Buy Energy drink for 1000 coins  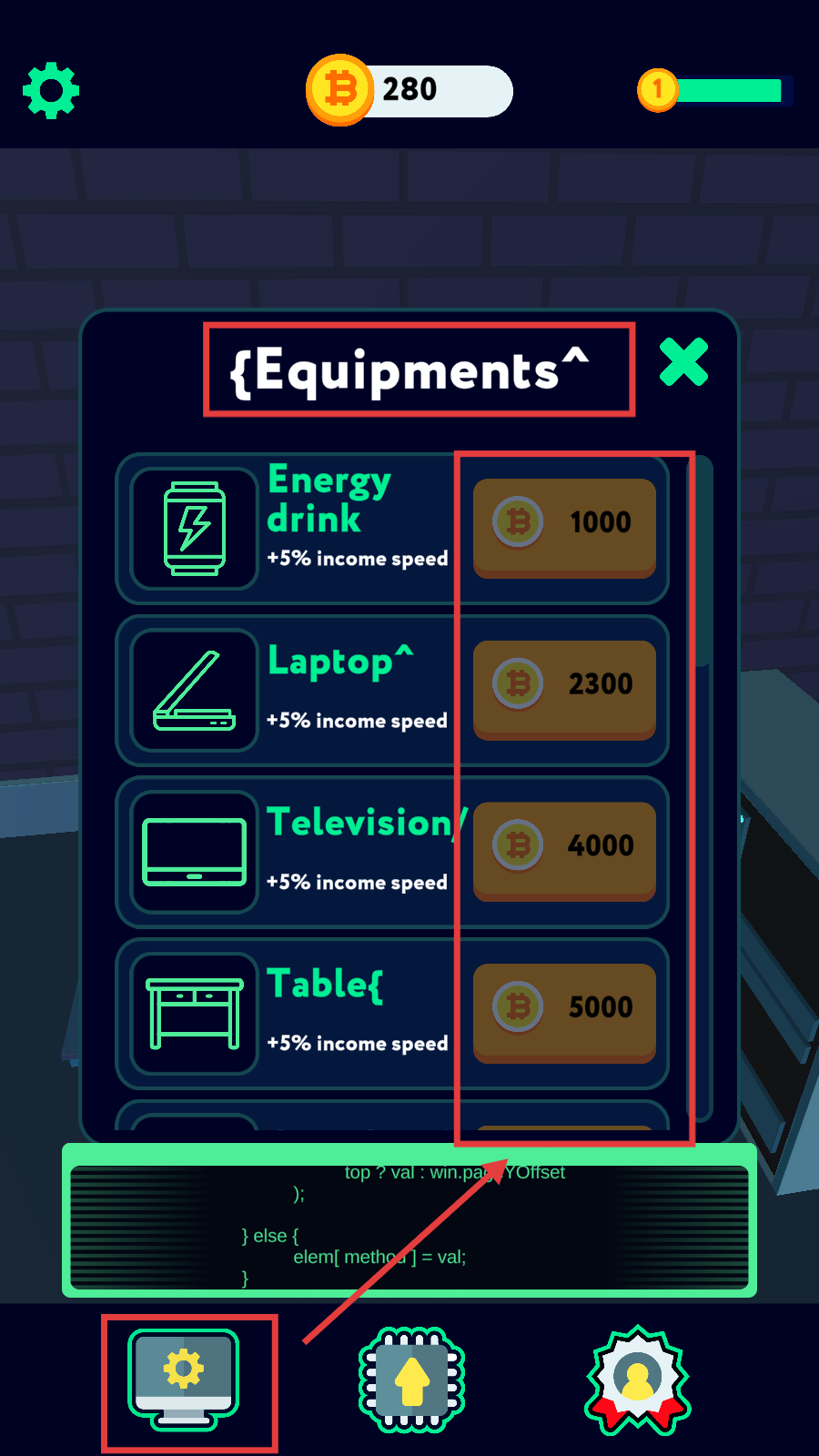click(x=564, y=526)
